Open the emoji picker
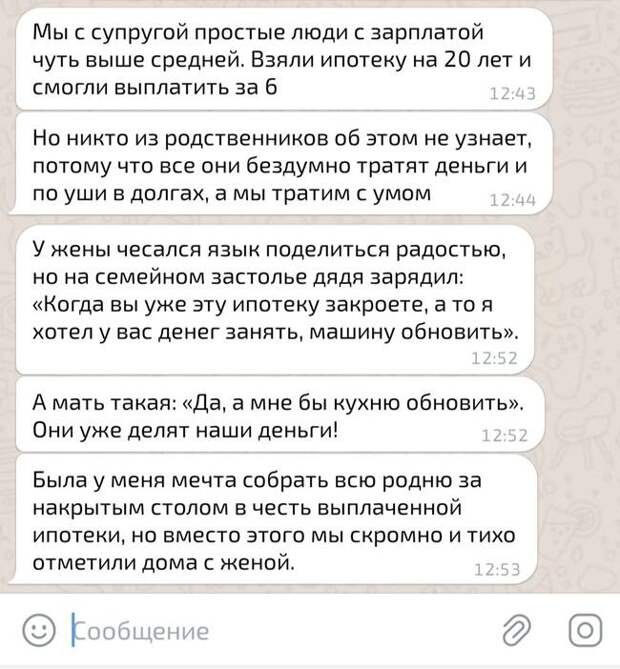The height and width of the screenshot is (669, 620). click(38, 630)
